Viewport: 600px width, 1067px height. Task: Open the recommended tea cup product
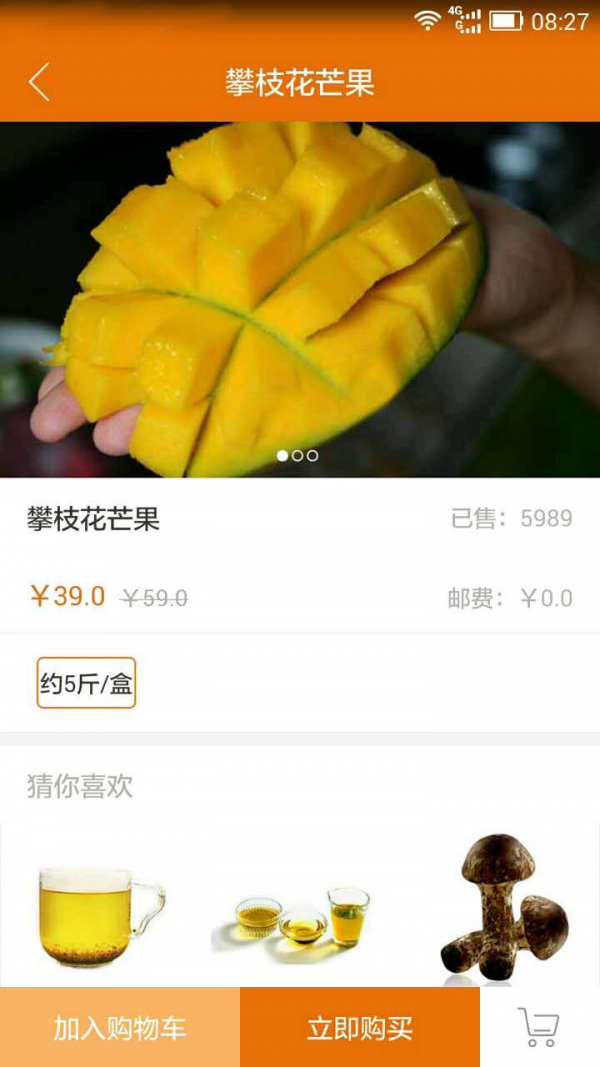(100, 915)
